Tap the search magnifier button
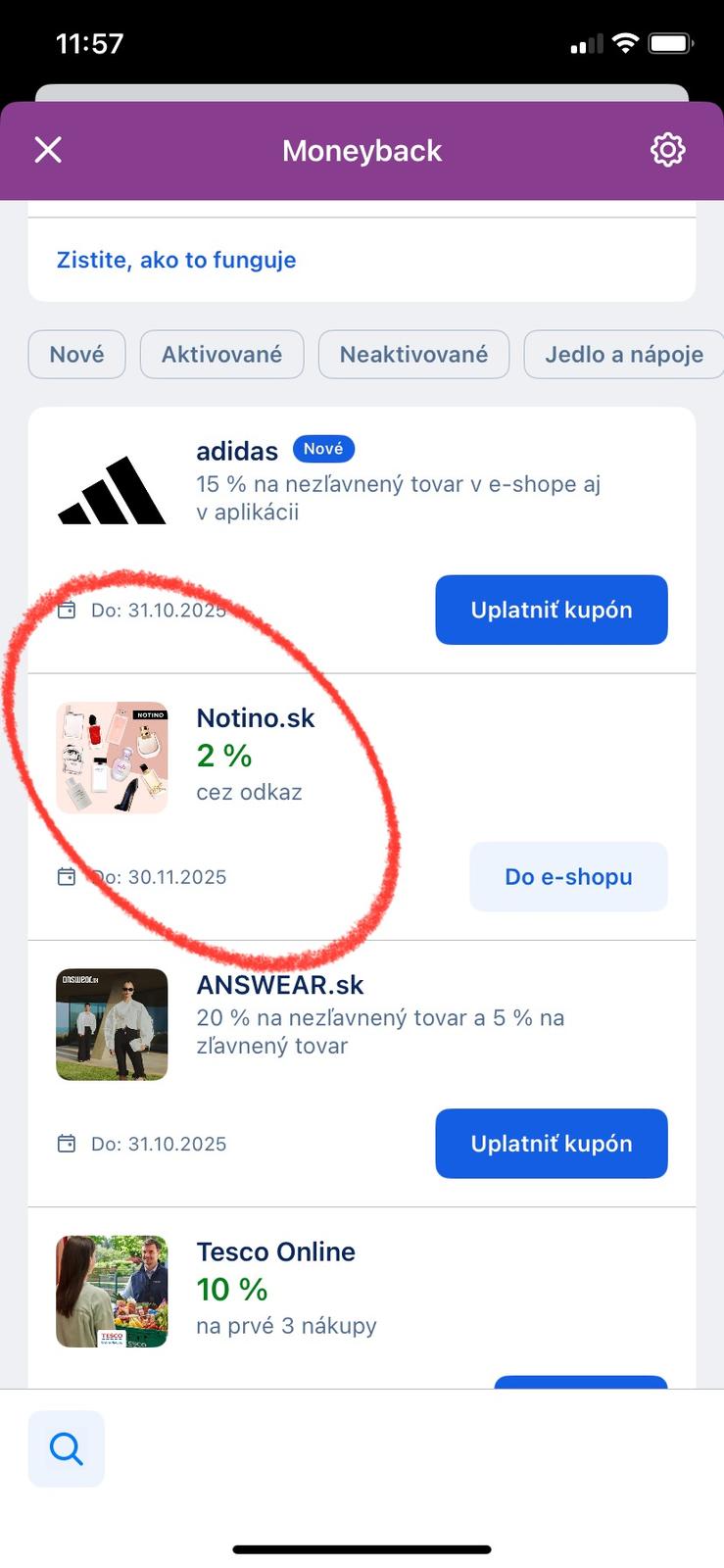The image size is (724, 1568). [x=67, y=1448]
